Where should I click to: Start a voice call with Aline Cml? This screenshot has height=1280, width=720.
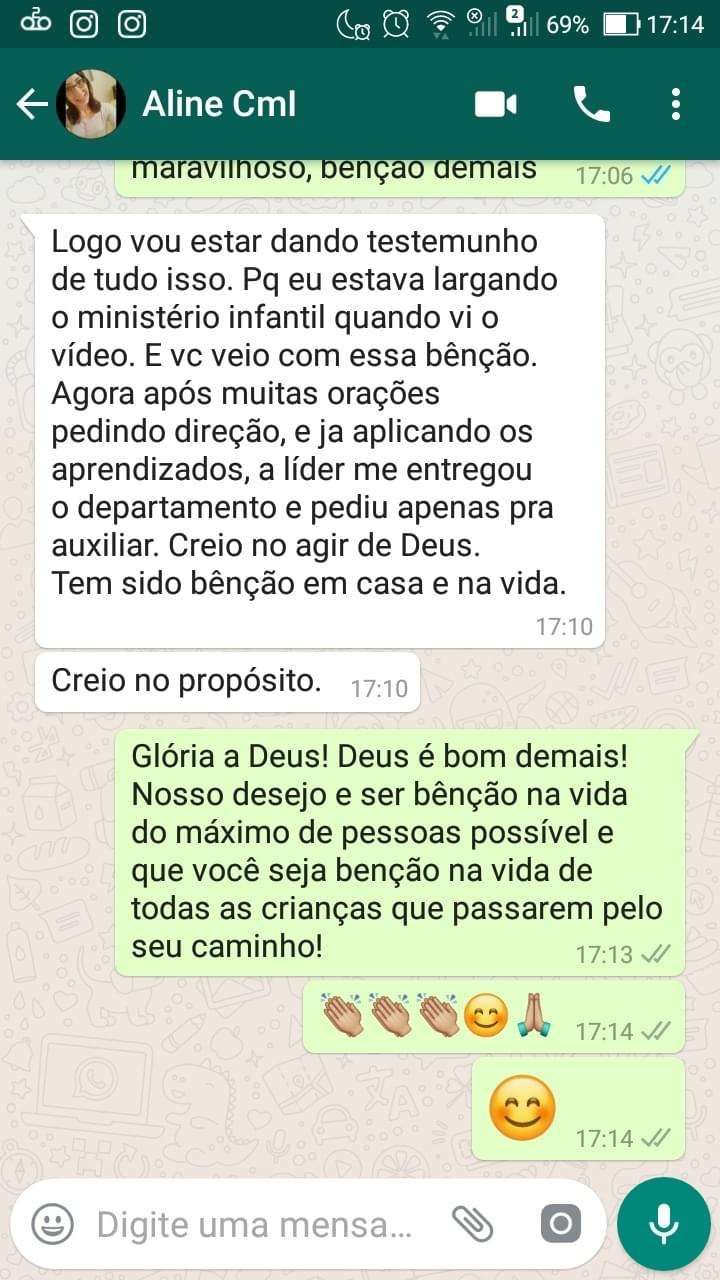[x=591, y=104]
